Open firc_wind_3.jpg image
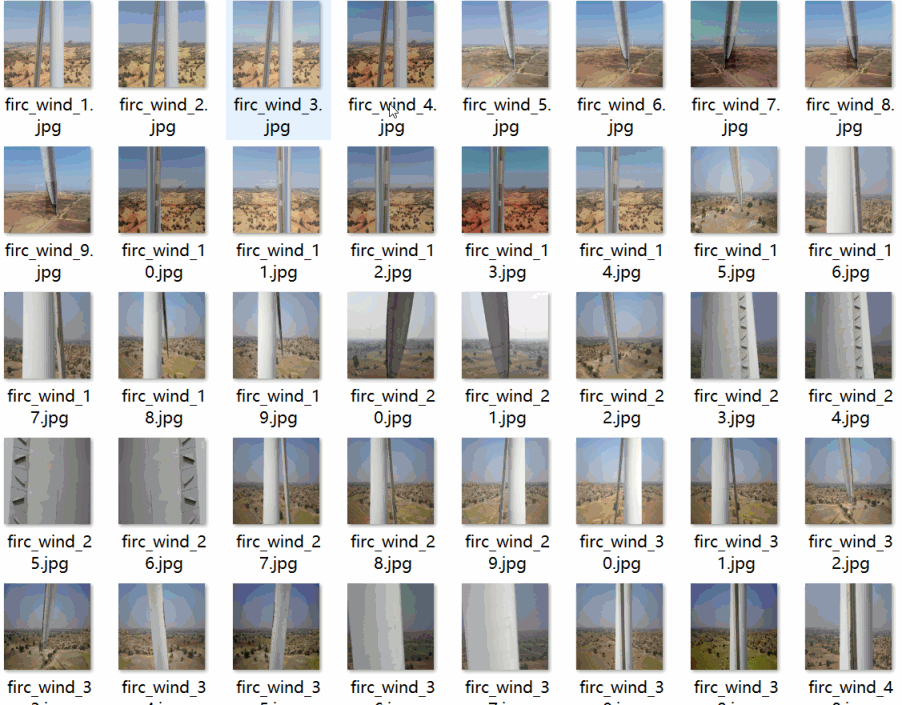 (277, 45)
